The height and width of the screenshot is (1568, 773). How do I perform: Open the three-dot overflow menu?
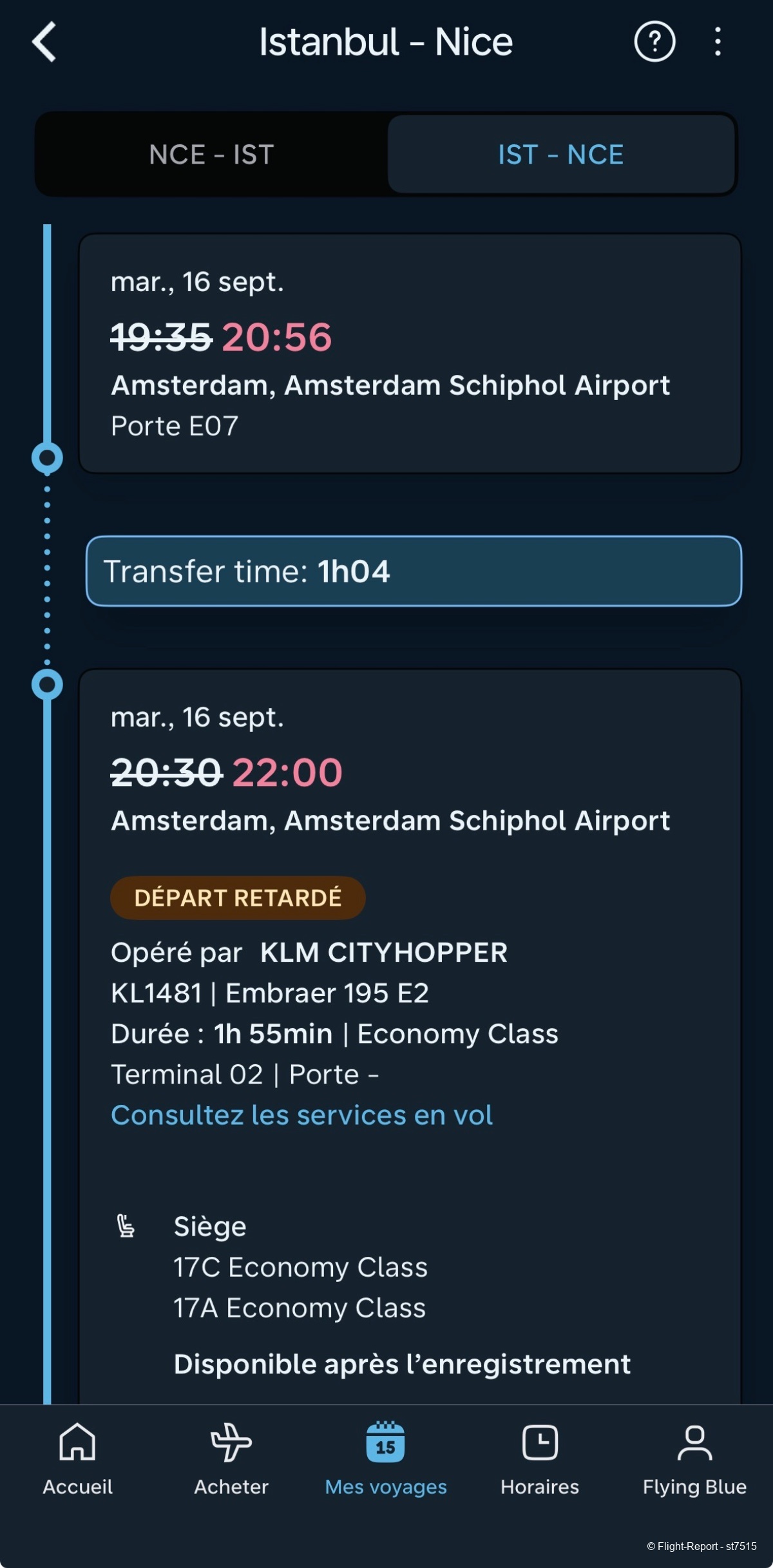[718, 43]
